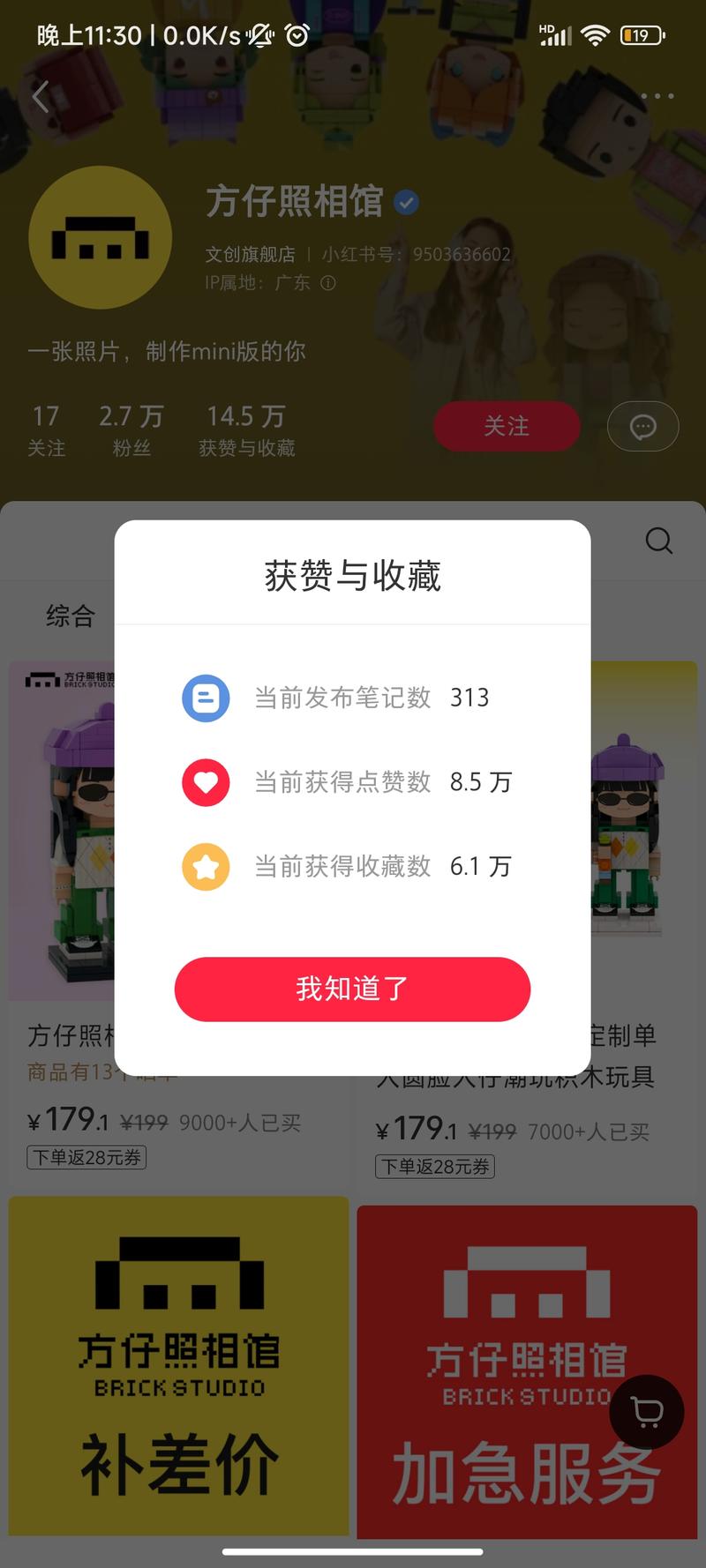Open the three-dot overflow menu
Viewport: 706px width, 1568px height.
pyautogui.click(x=657, y=95)
